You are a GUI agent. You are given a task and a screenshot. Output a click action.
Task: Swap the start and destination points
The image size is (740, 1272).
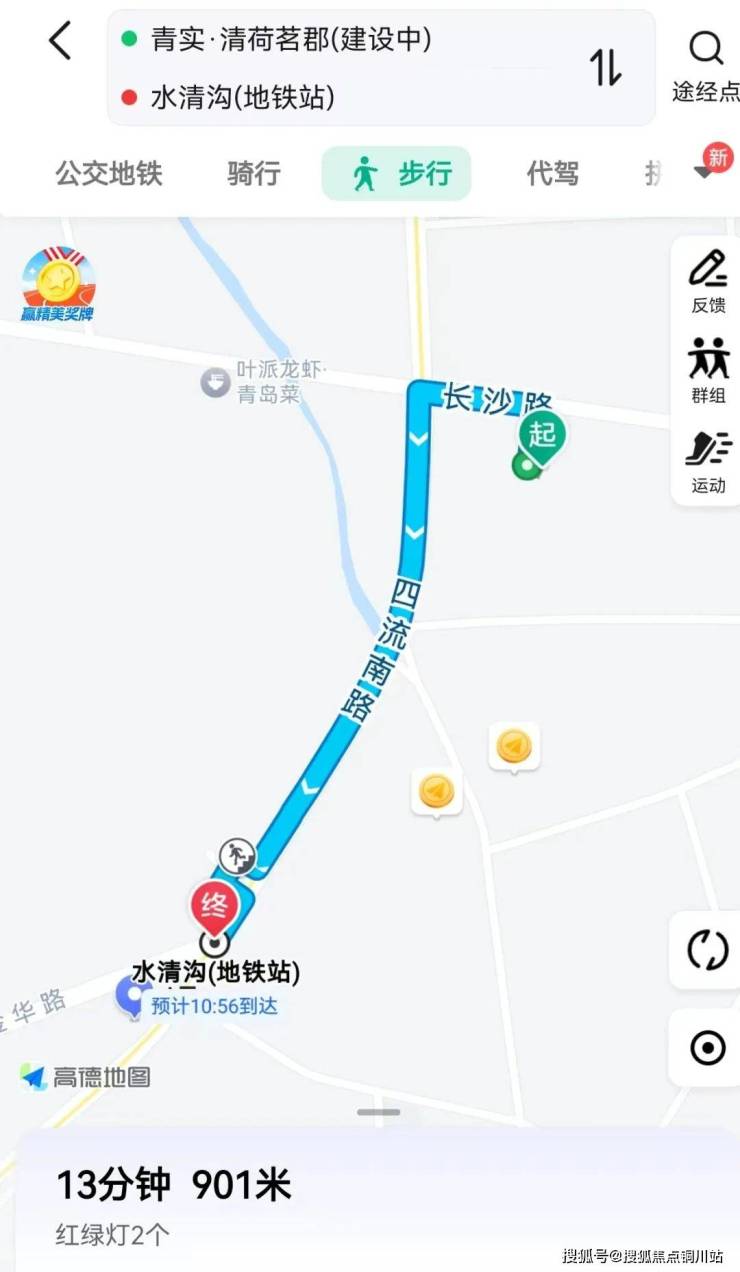click(x=605, y=67)
